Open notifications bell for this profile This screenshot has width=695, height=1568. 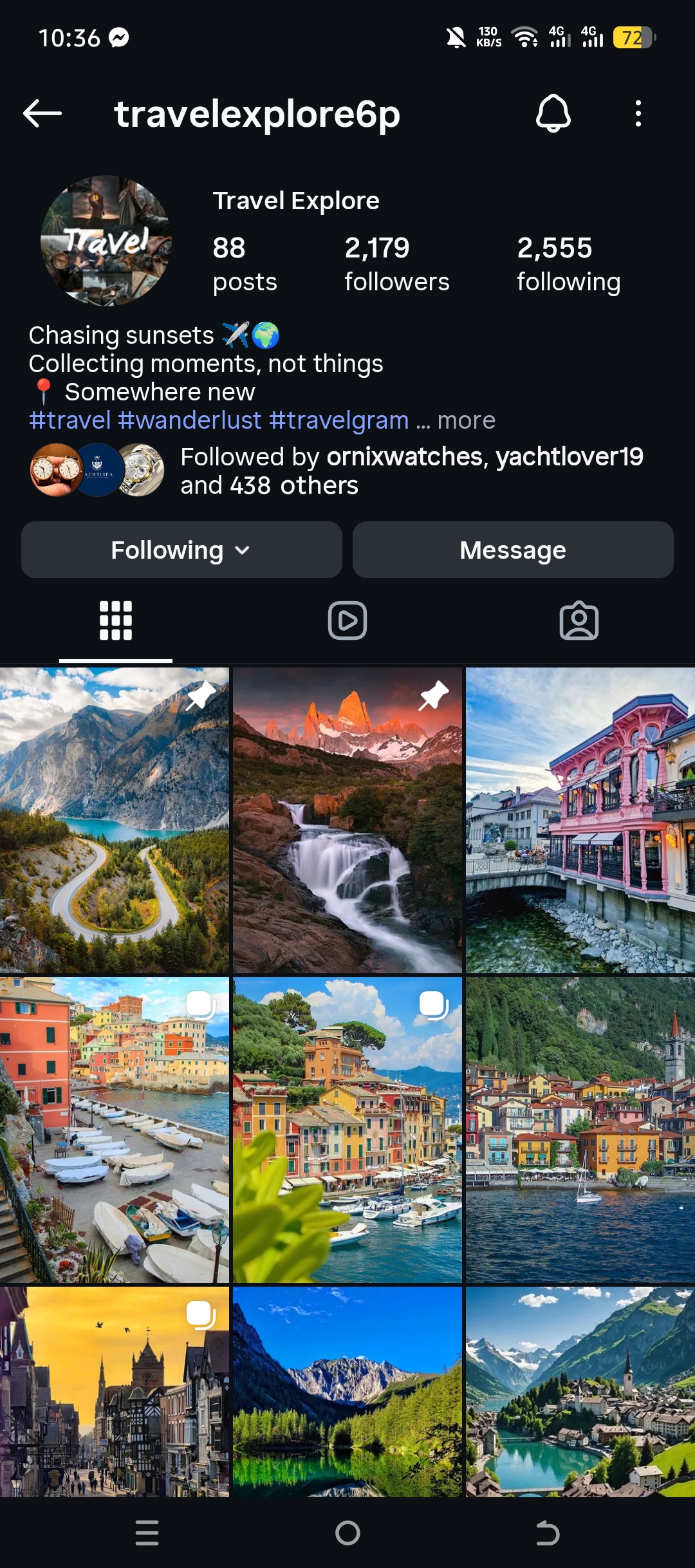[555, 114]
